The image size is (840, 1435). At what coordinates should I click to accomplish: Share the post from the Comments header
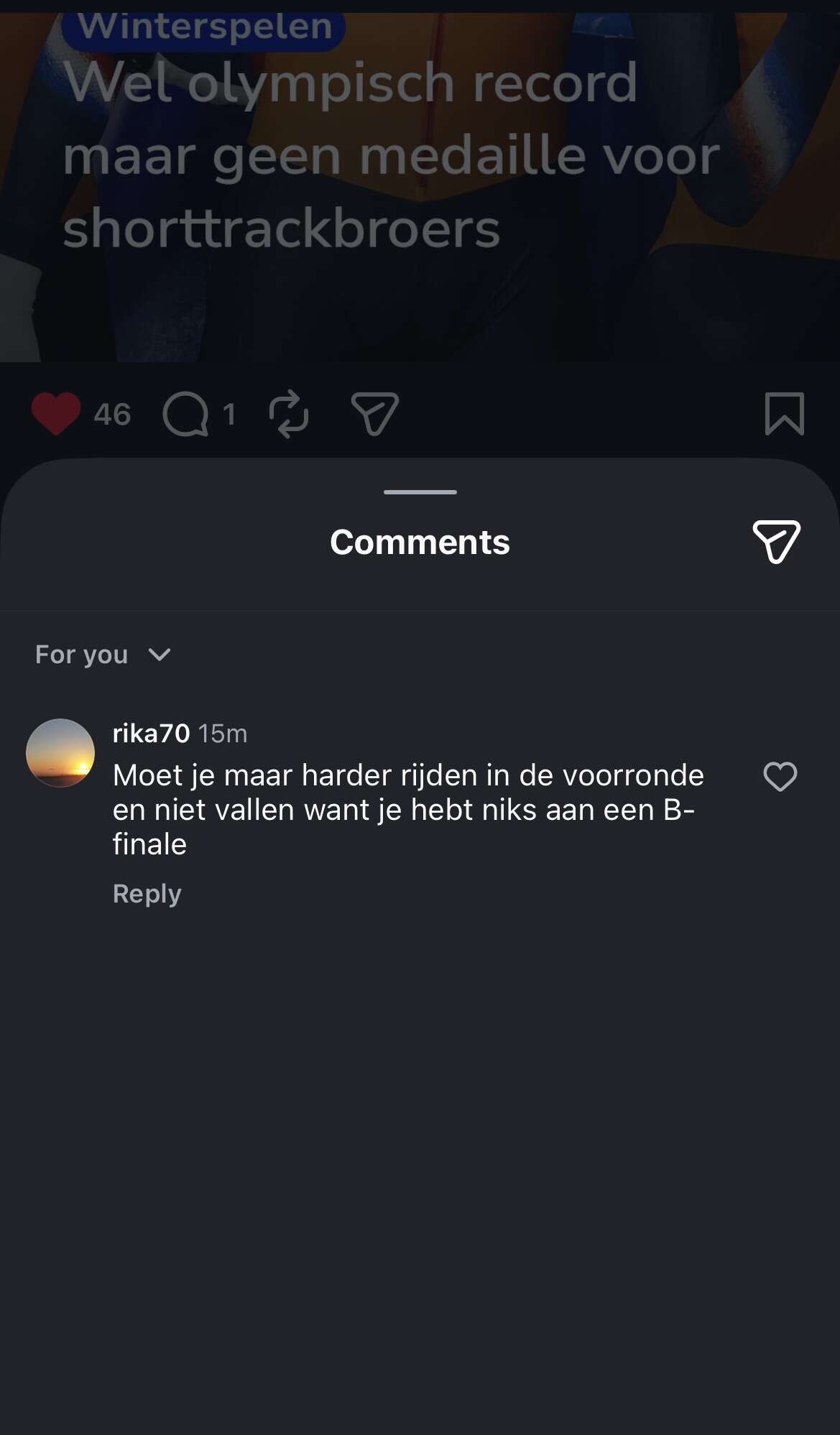776,542
